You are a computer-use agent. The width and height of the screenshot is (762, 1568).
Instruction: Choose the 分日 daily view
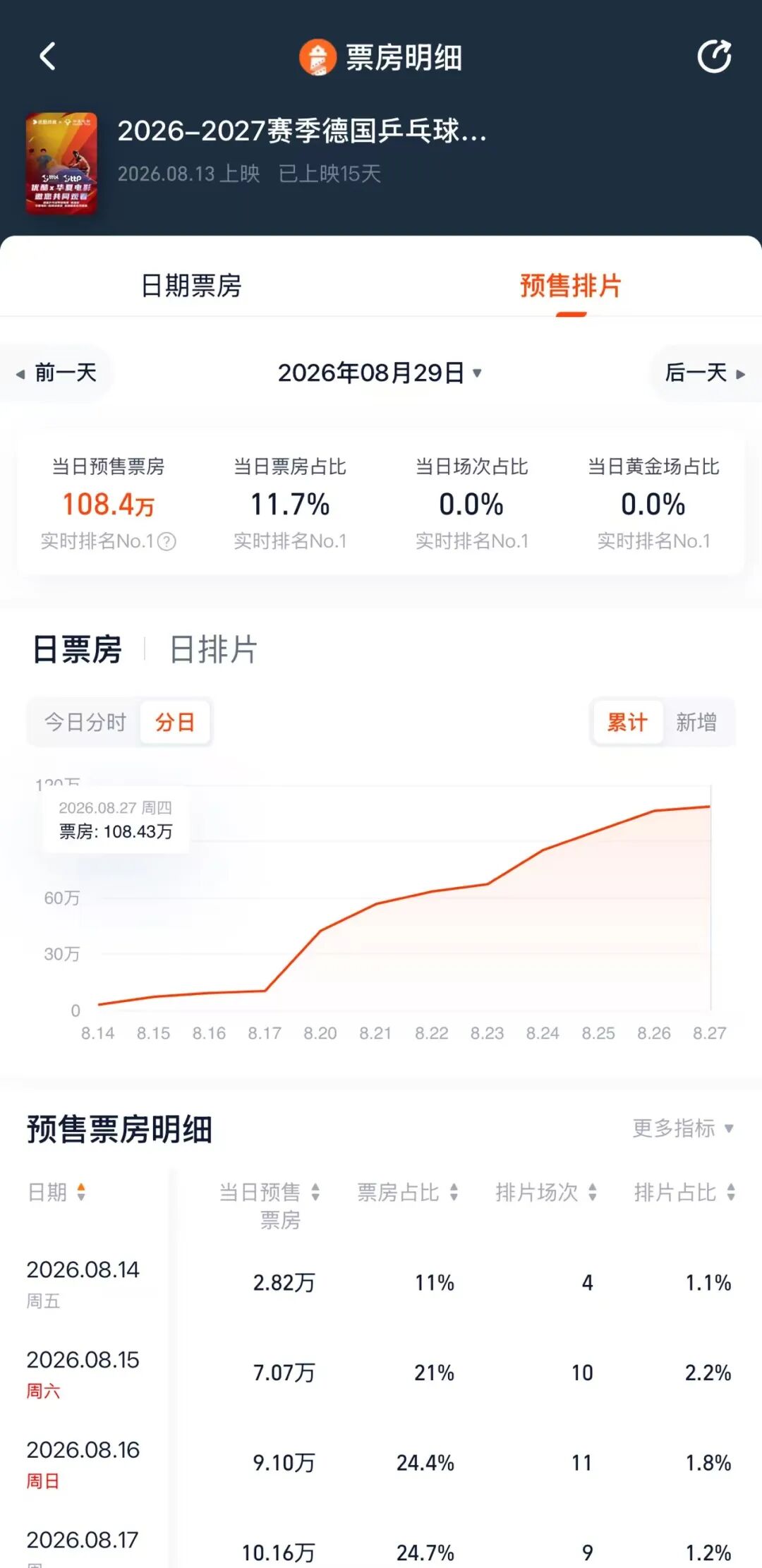[x=175, y=722]
